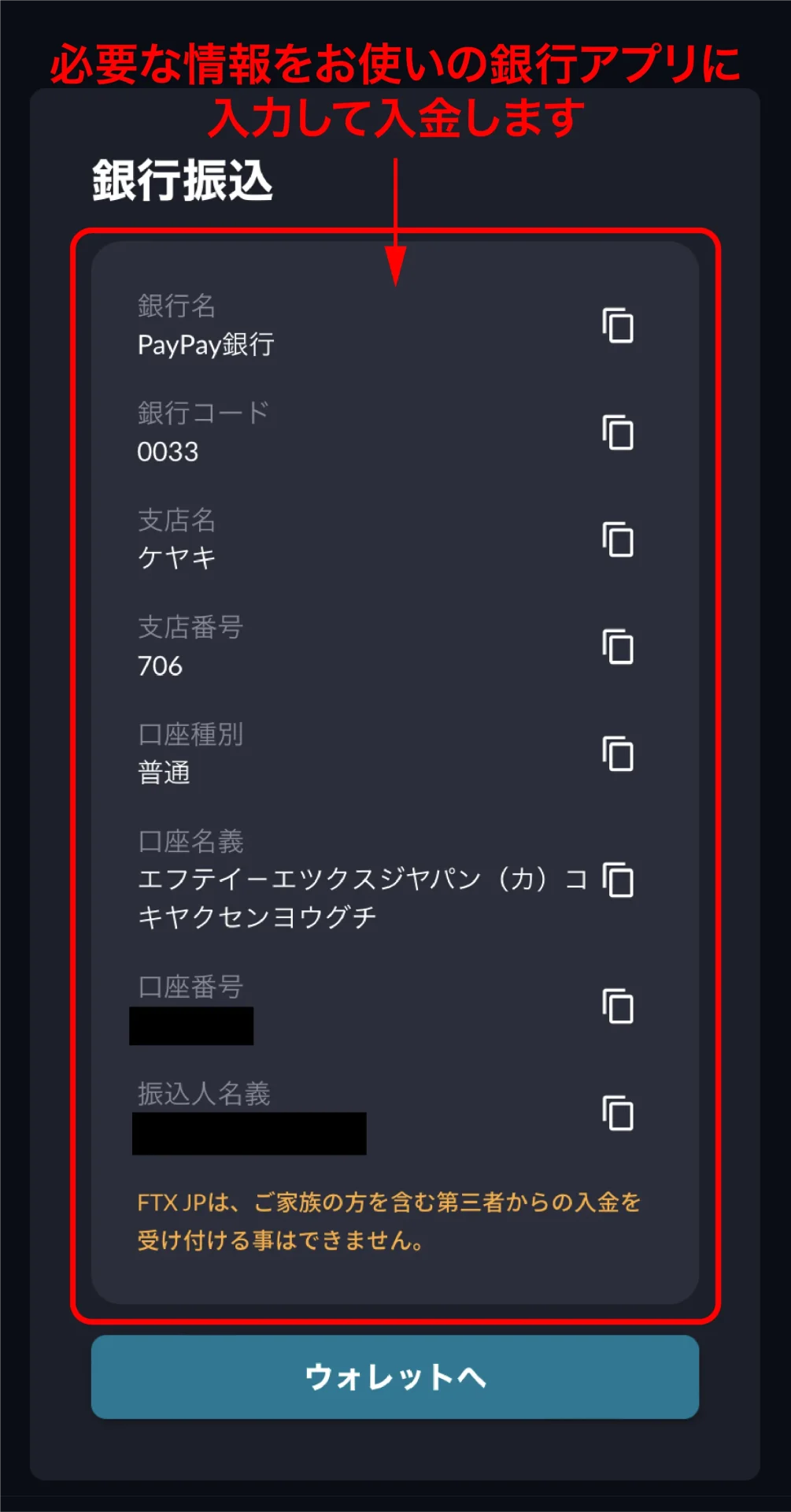Image resolution: width=791 pixels, height=1512 pixels.
Task: Copy the branch number 706
Action: coord(618,647)
